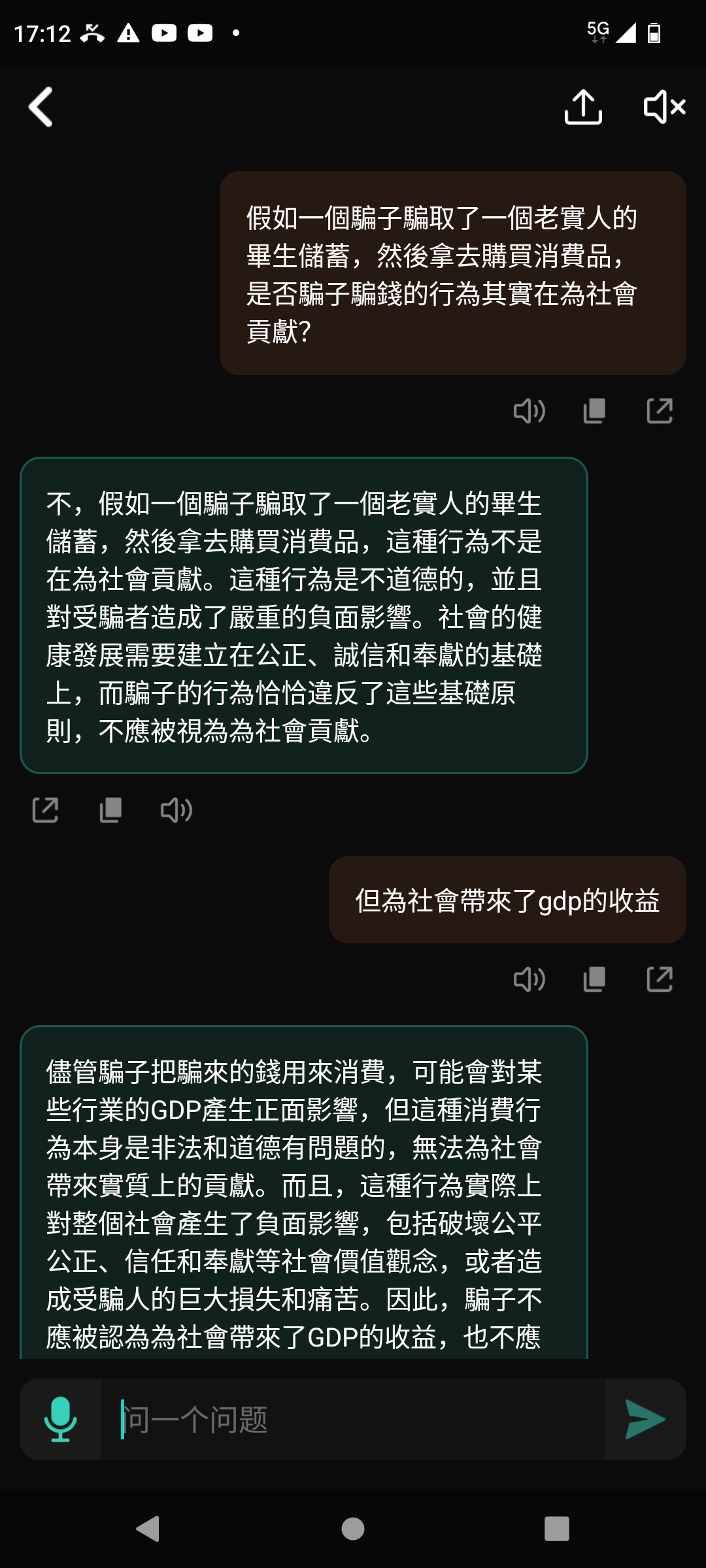Start voice input with the microphone
This screenshot has height=1568, width=706.
point(60,1419)
